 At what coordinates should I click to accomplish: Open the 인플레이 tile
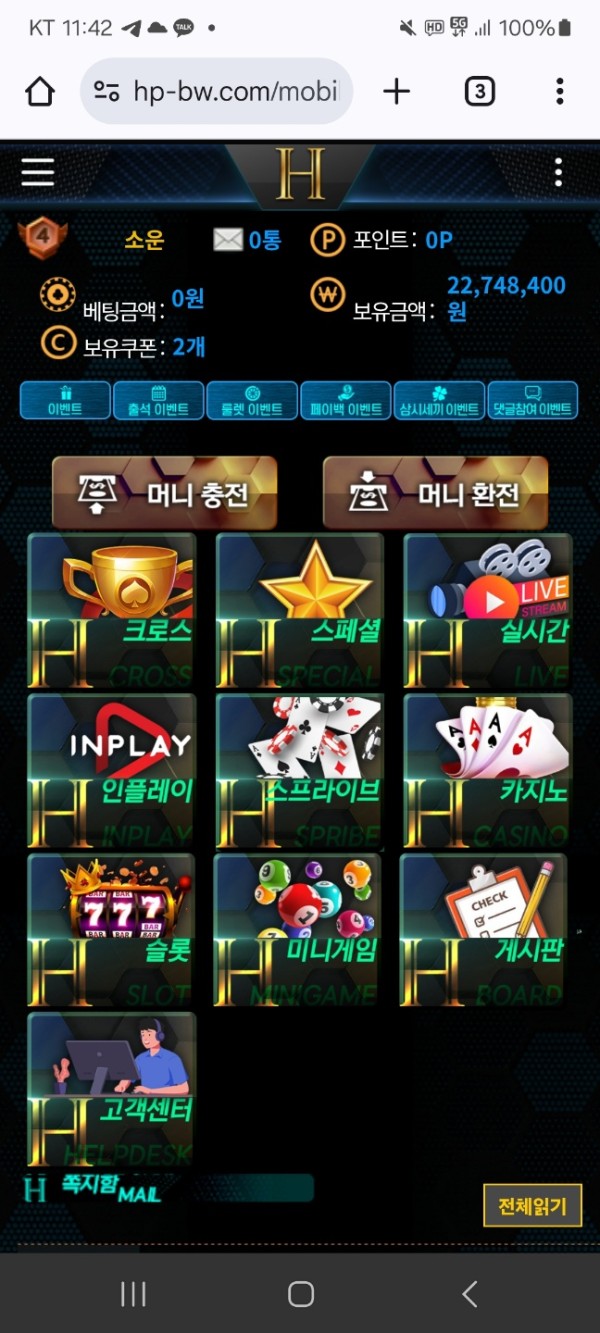coord(111,770)
